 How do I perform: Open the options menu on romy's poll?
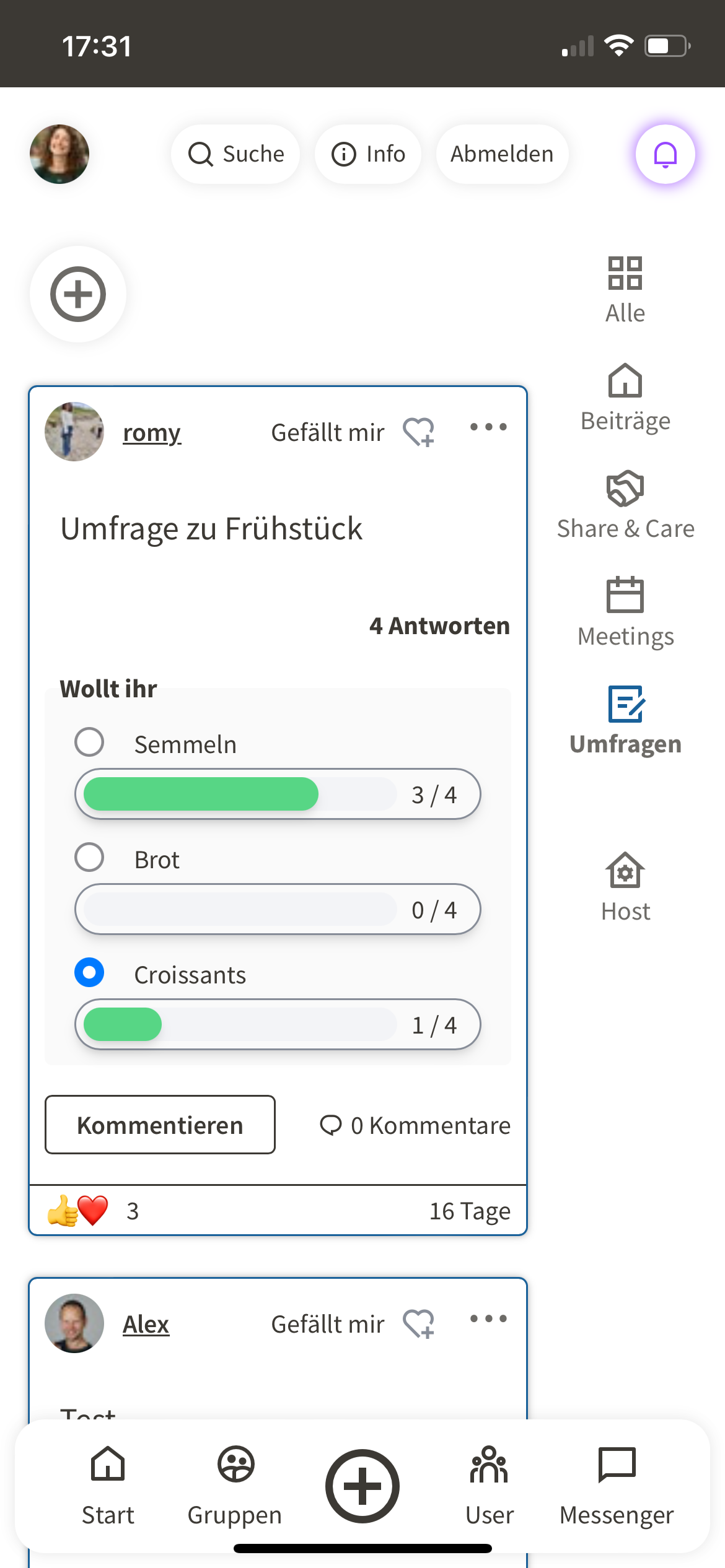pyautogui.click(x=487, y=426)
